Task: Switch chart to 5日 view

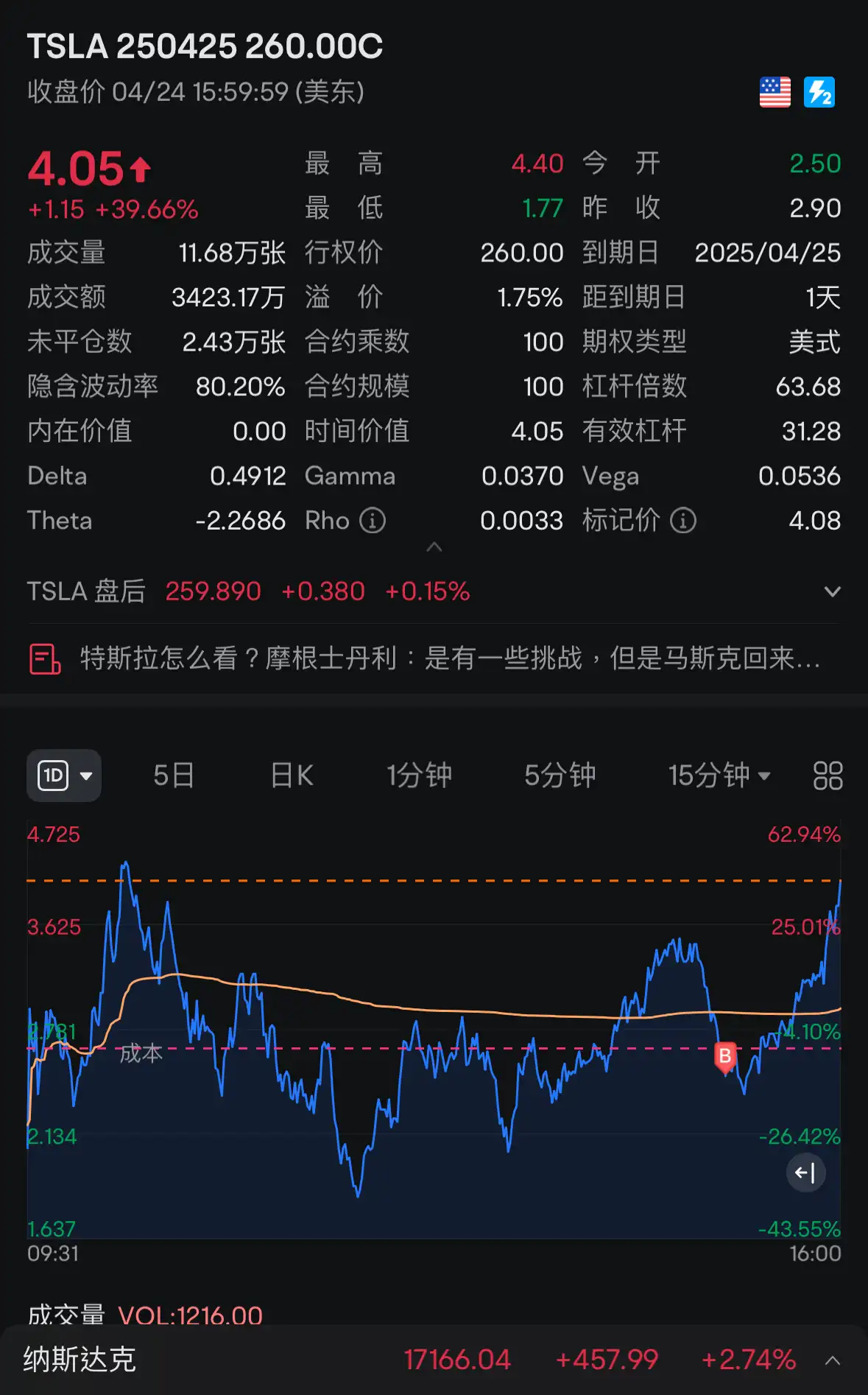Action: tap(174, 776)
